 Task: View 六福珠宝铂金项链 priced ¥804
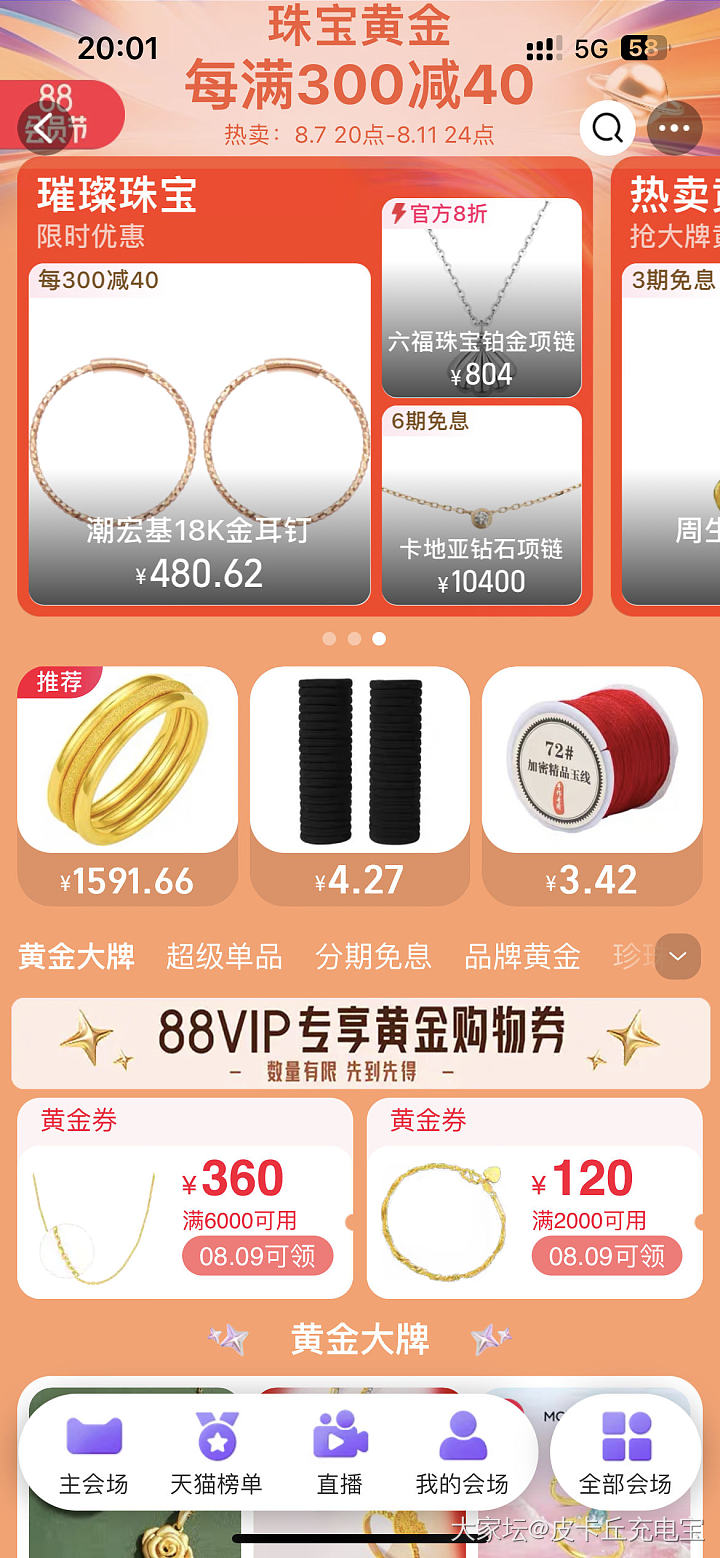481,298
